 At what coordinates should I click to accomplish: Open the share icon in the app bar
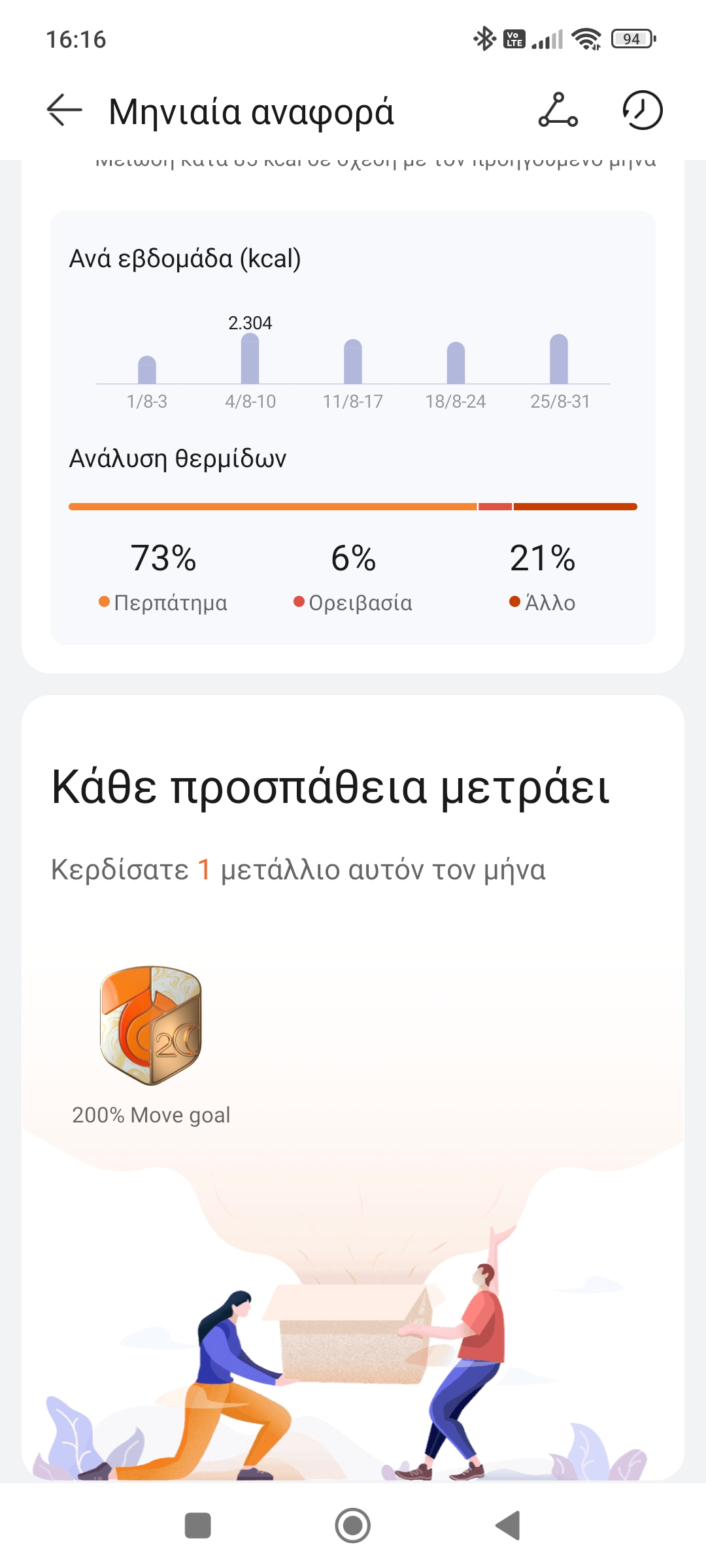[x=558, y=110]
